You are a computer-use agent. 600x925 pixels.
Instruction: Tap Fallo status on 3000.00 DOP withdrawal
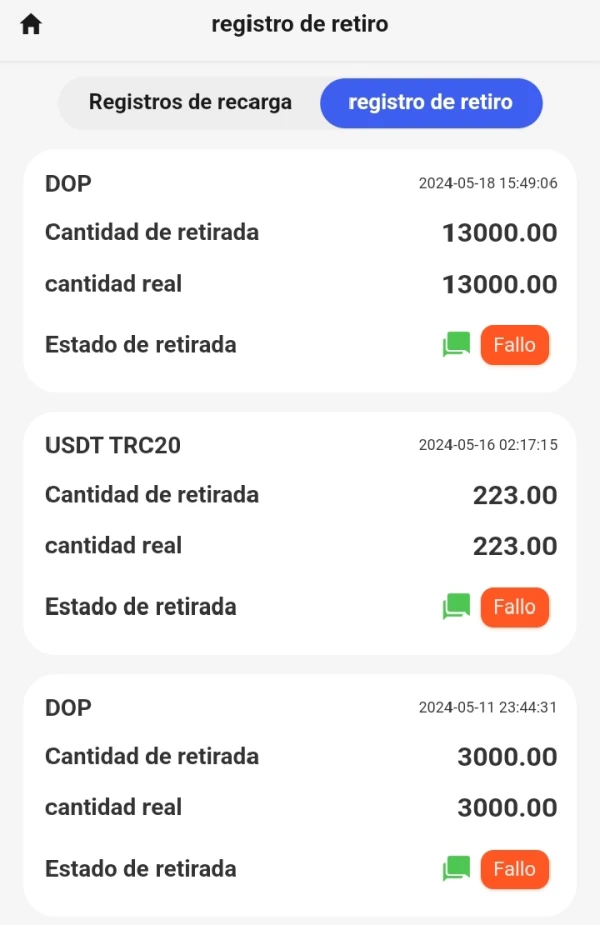coord(515,869)
